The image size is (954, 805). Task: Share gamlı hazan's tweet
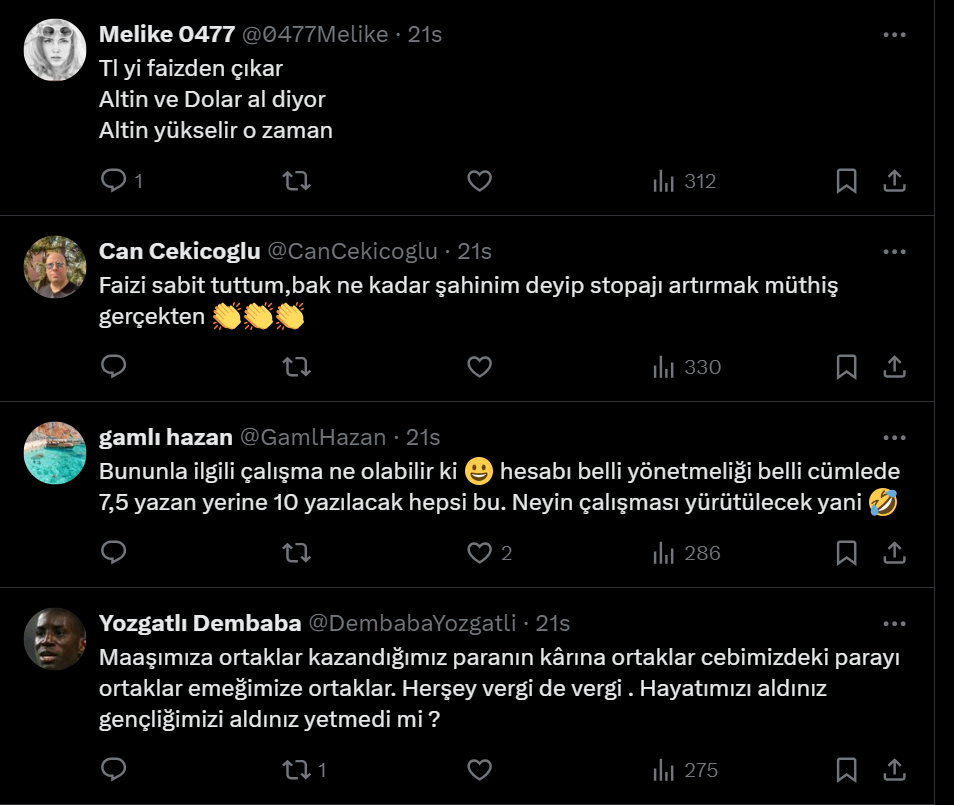(x=895, y=553)
